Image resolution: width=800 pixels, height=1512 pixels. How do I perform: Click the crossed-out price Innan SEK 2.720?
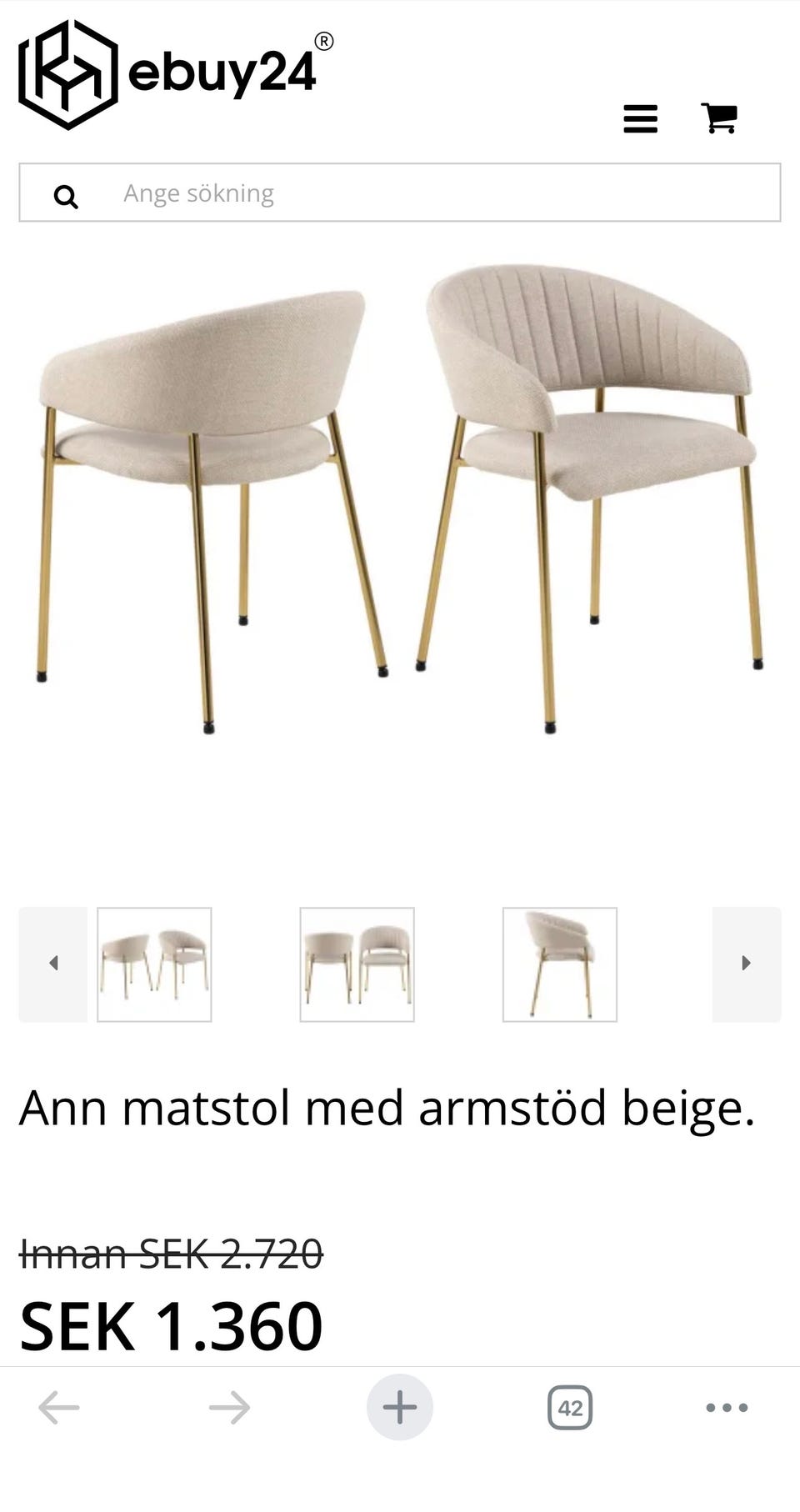pos(171,1250)
